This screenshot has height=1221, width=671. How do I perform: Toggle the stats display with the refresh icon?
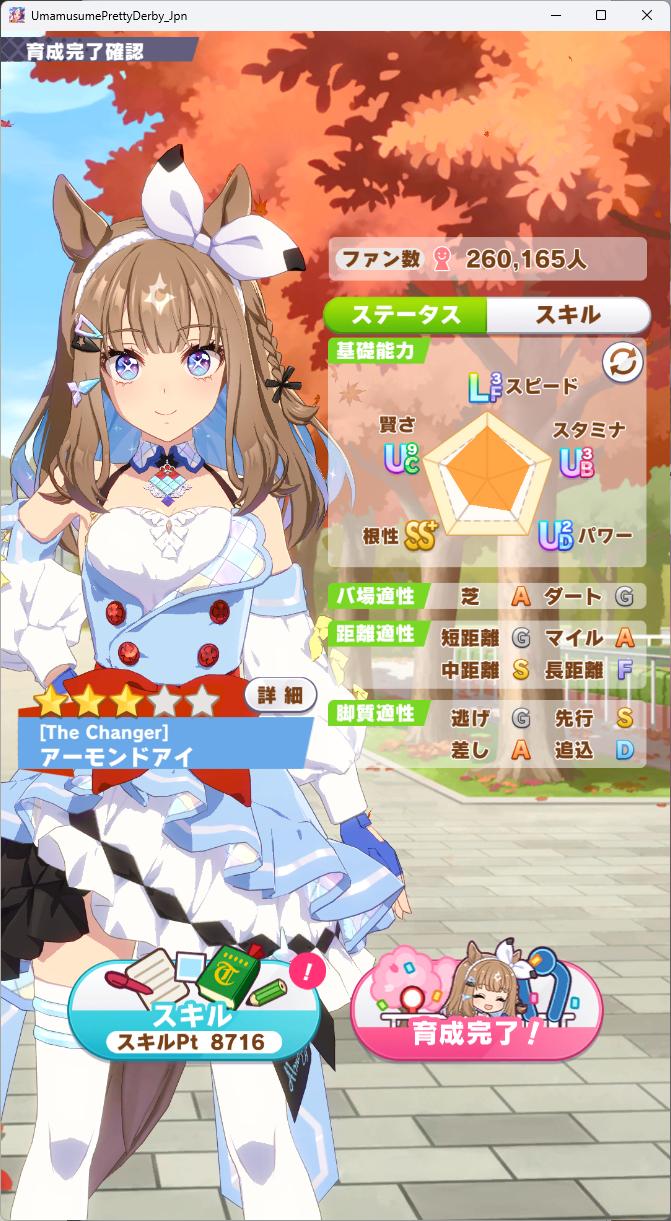[x=621, y=363]
